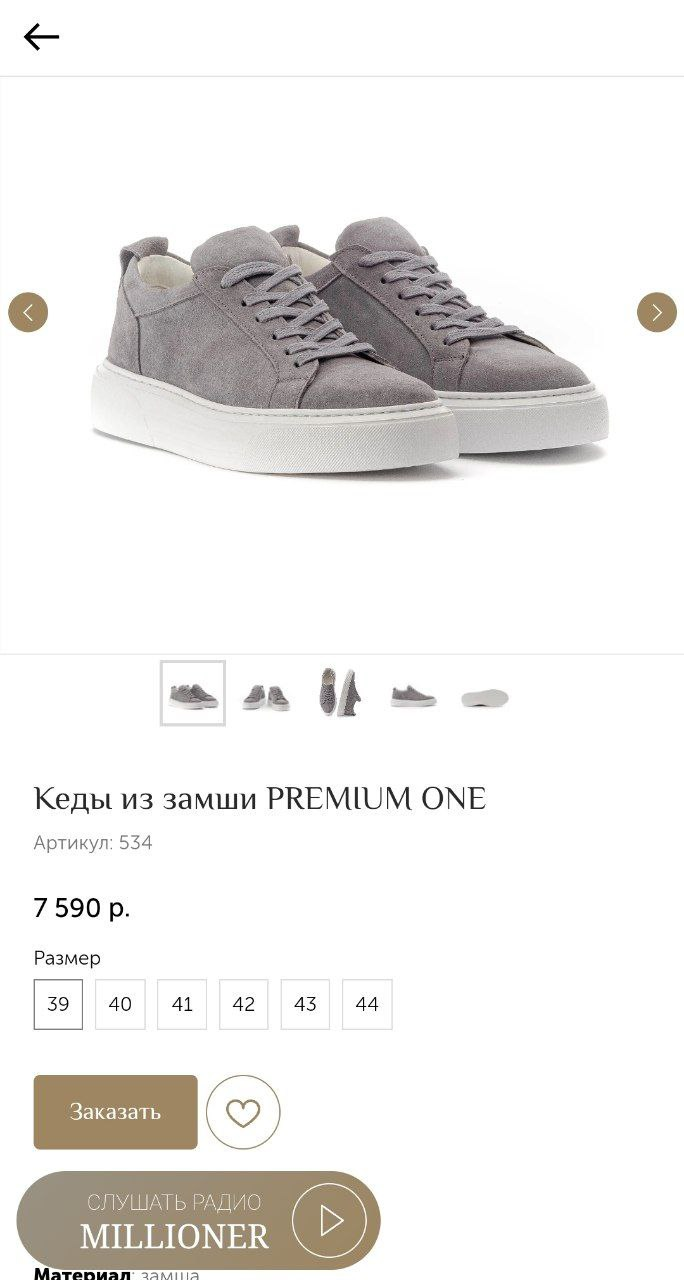Show the previous product photo

28,312
